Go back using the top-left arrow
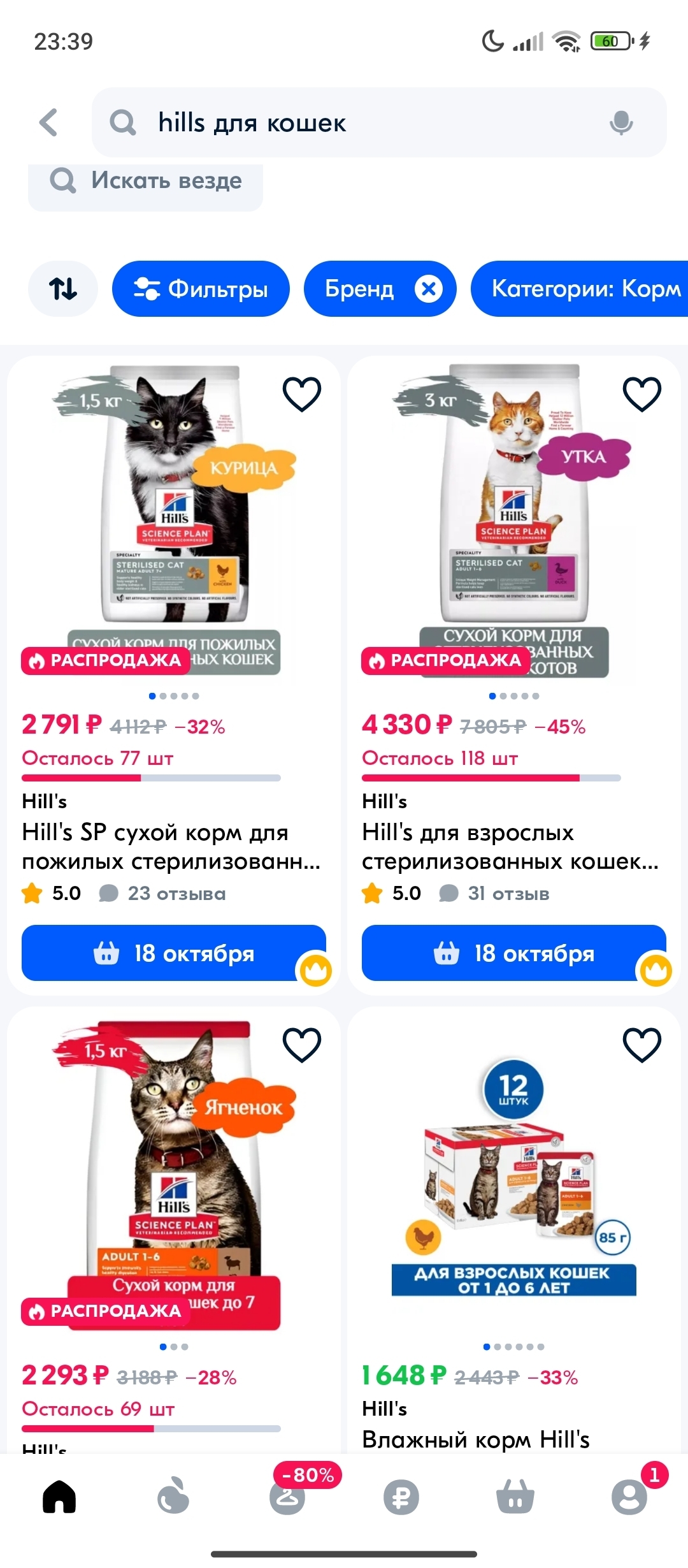 click(49, 122)
